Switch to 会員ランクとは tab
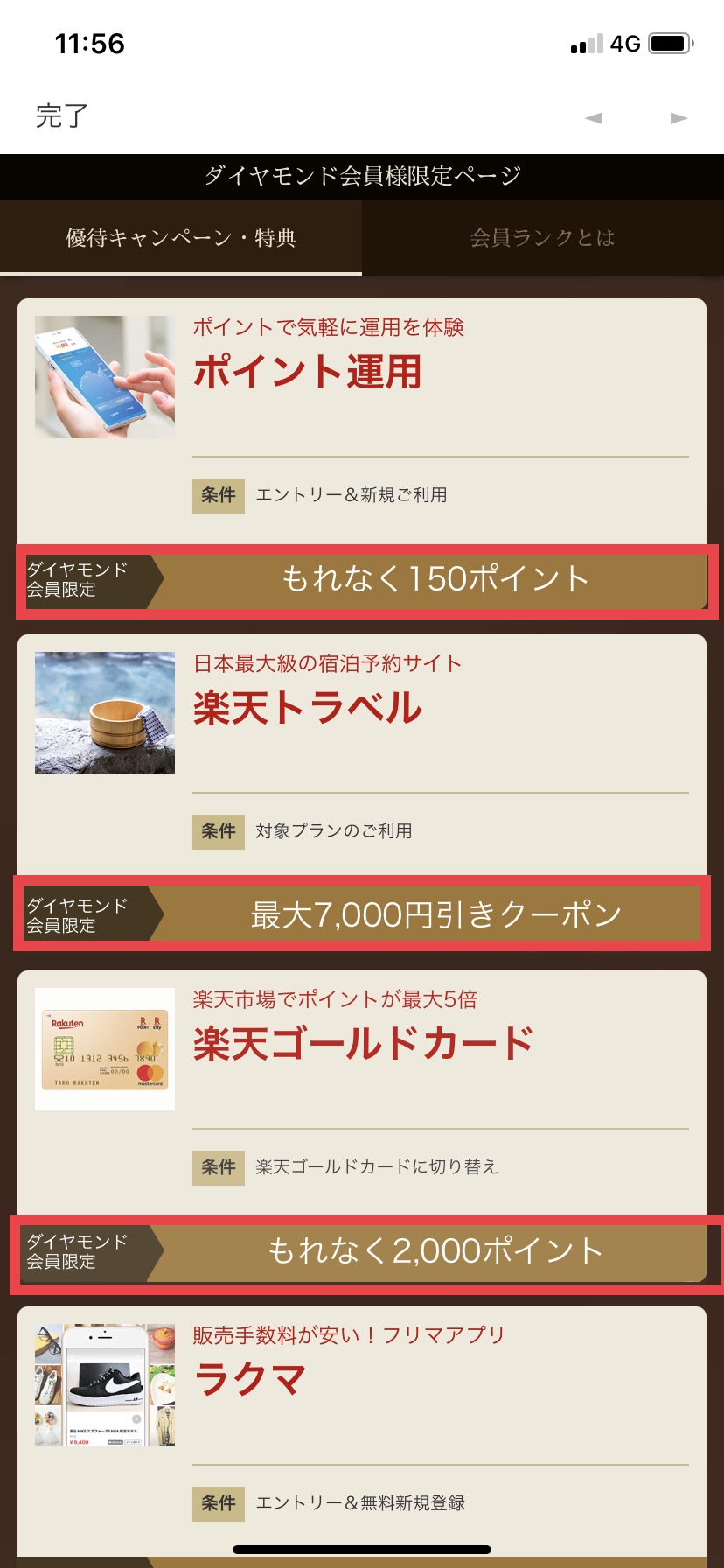The image size is (724, 1568). (542, 238)
